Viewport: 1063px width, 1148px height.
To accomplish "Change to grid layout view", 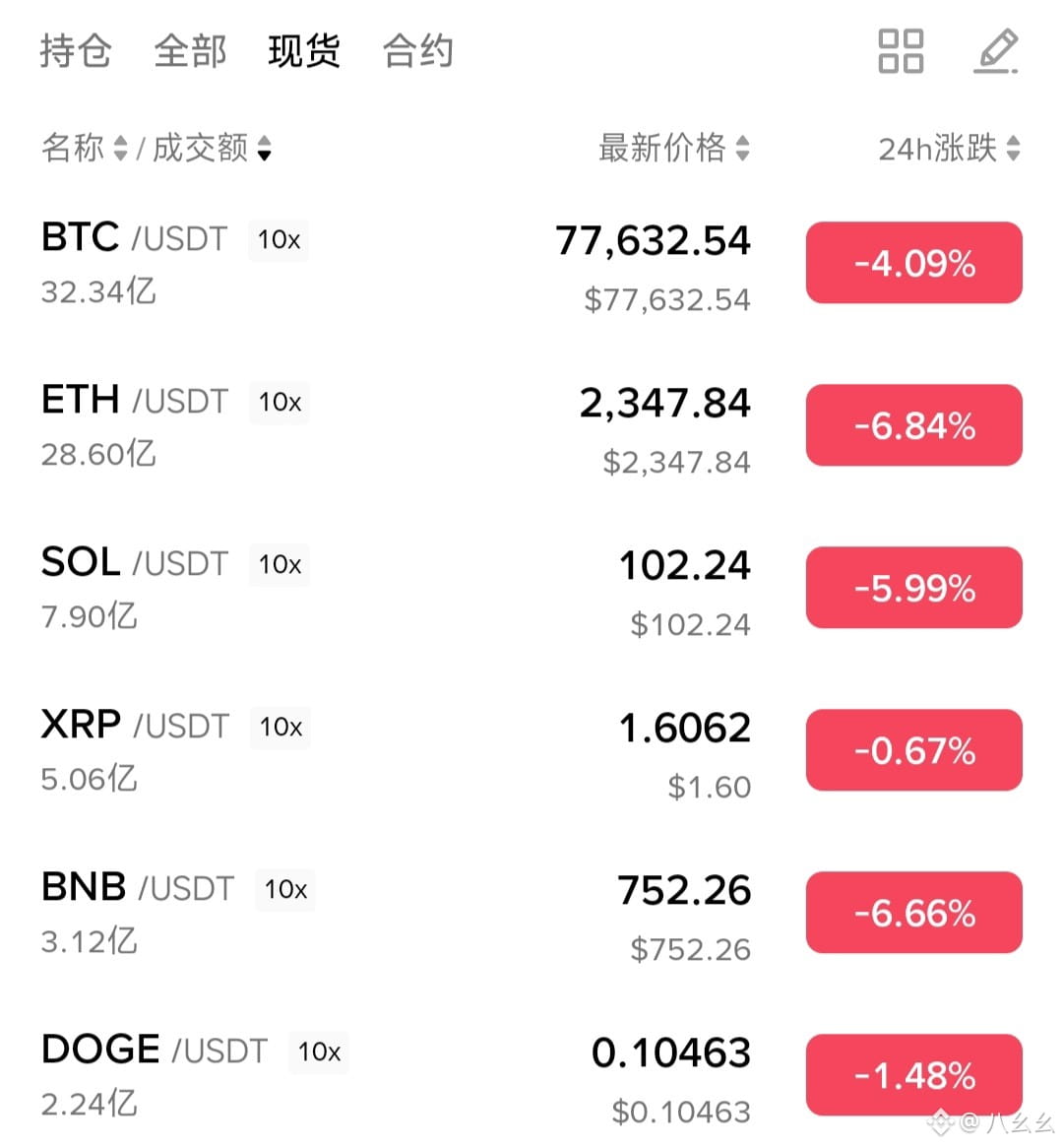I will pyautogui.click(x=900, y=51).
